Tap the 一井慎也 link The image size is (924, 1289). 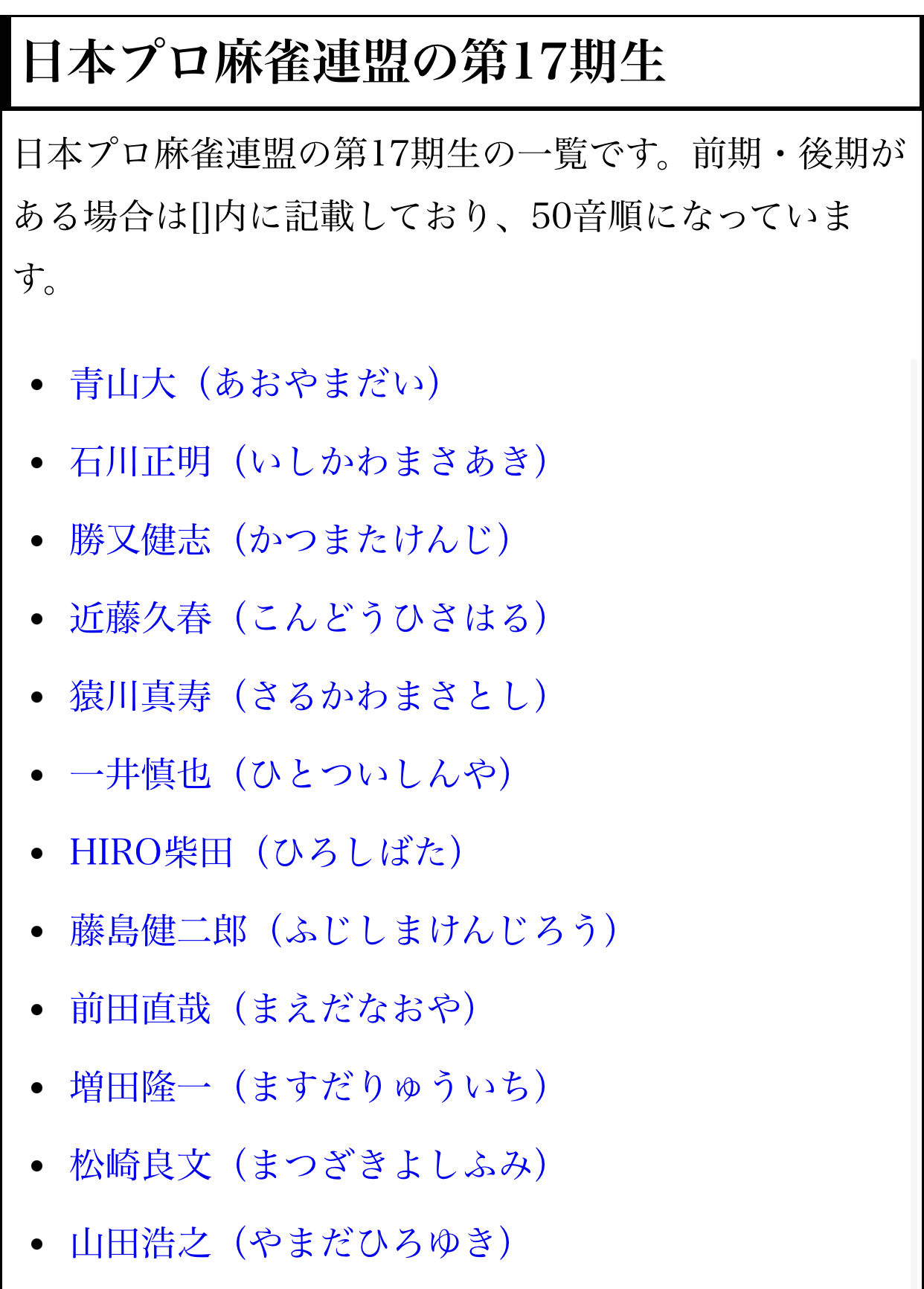[291, 775]
